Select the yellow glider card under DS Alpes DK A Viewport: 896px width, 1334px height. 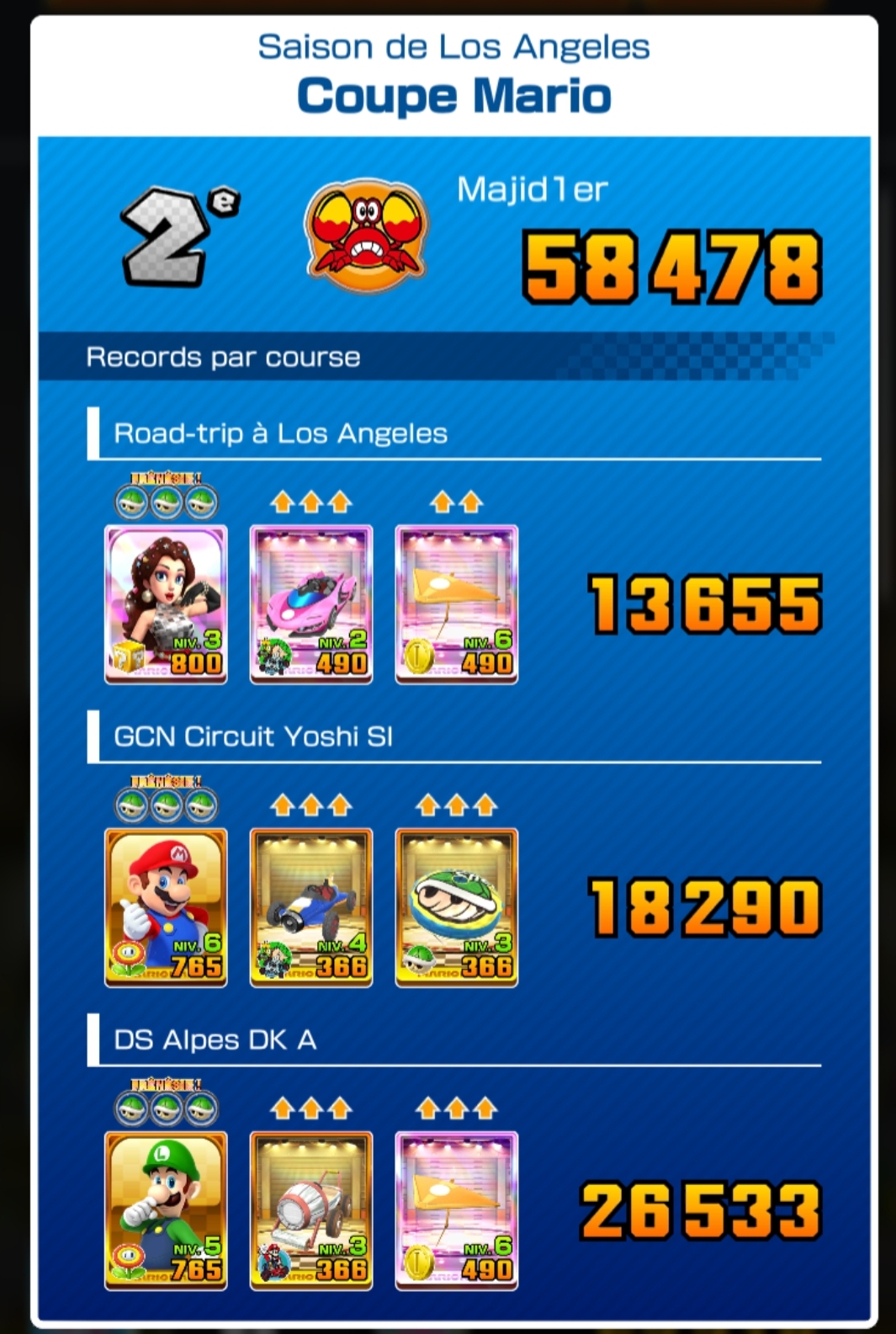click(457, 1209)
